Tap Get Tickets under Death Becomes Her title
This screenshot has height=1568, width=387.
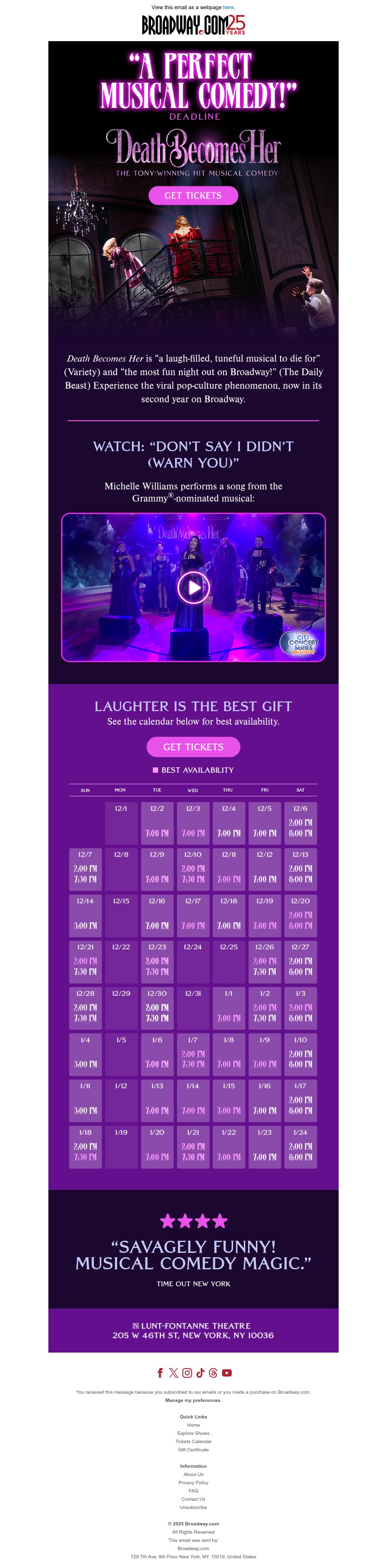point(193,196)
